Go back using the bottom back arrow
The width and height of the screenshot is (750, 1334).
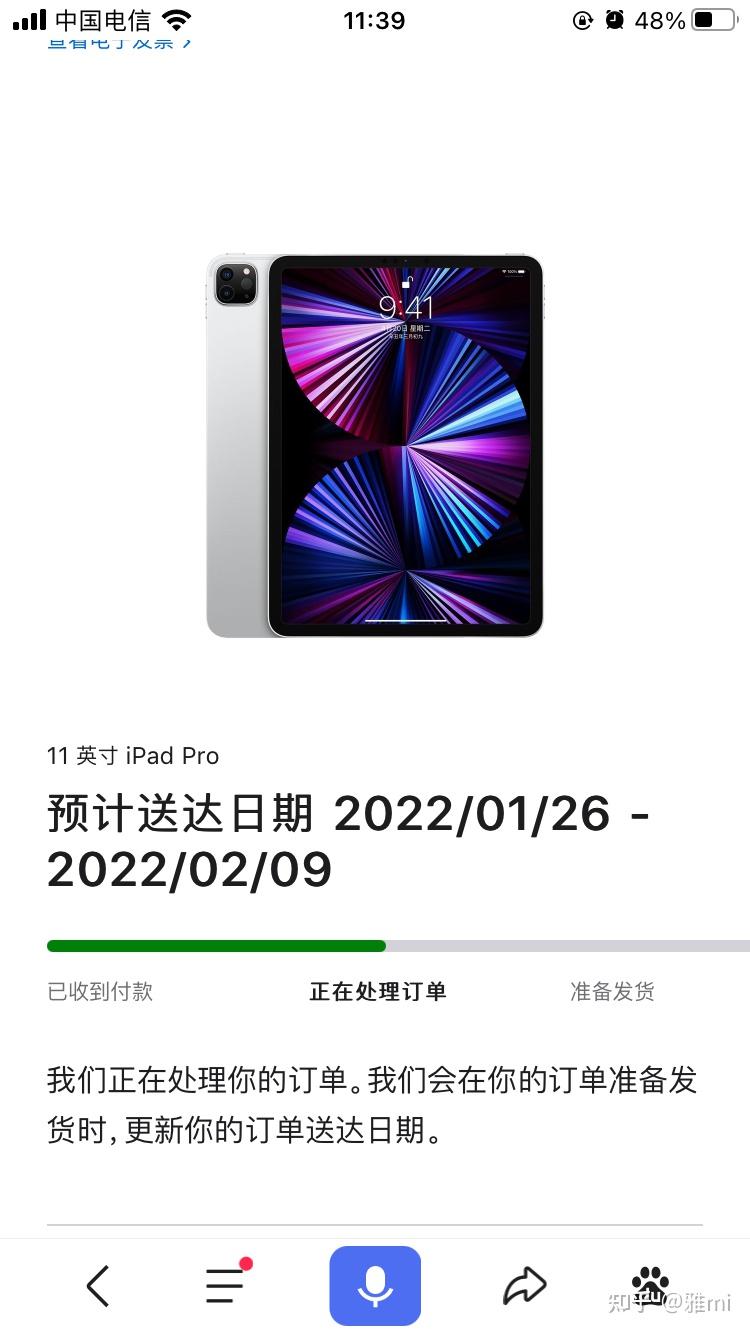click(x=98, y=1286)
